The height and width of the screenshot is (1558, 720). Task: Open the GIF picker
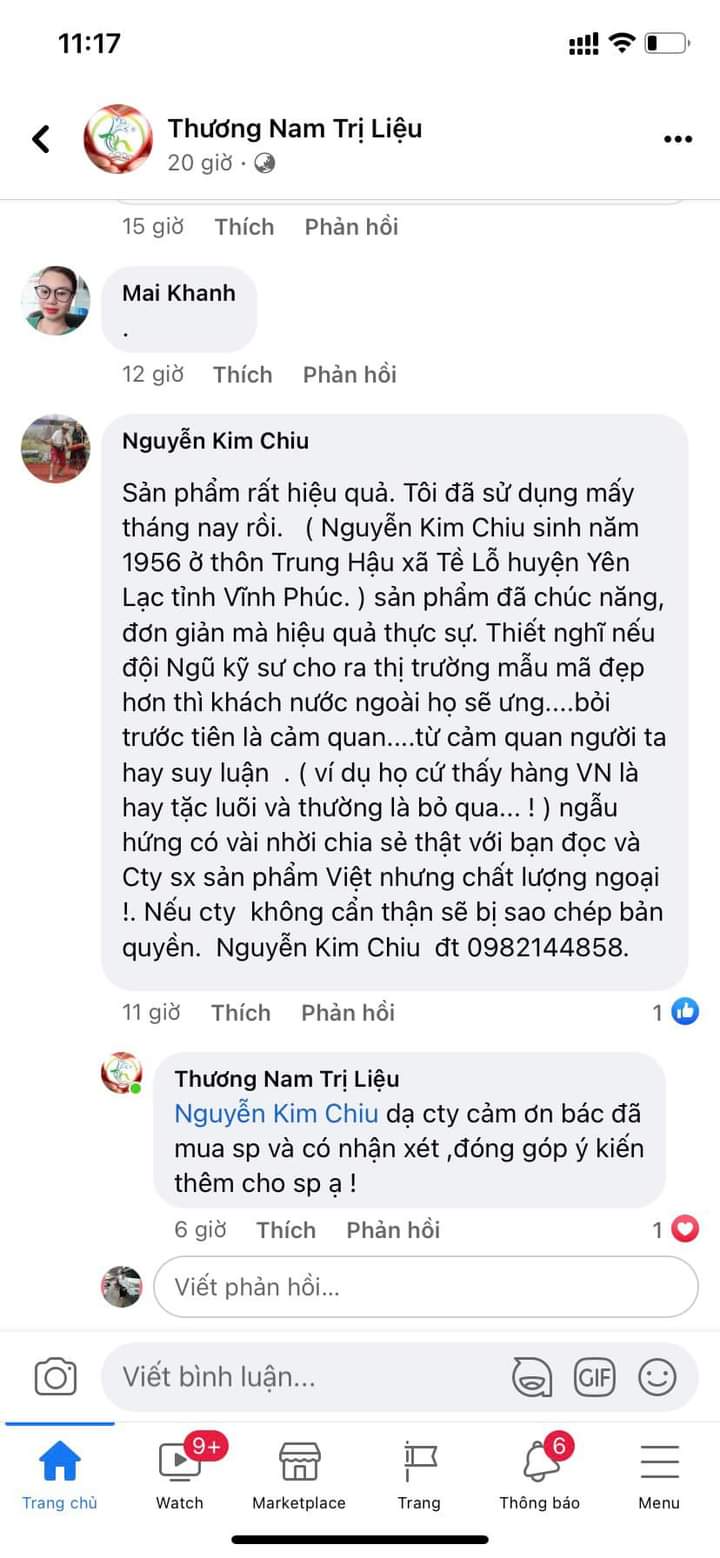[x=594, y=1377]
